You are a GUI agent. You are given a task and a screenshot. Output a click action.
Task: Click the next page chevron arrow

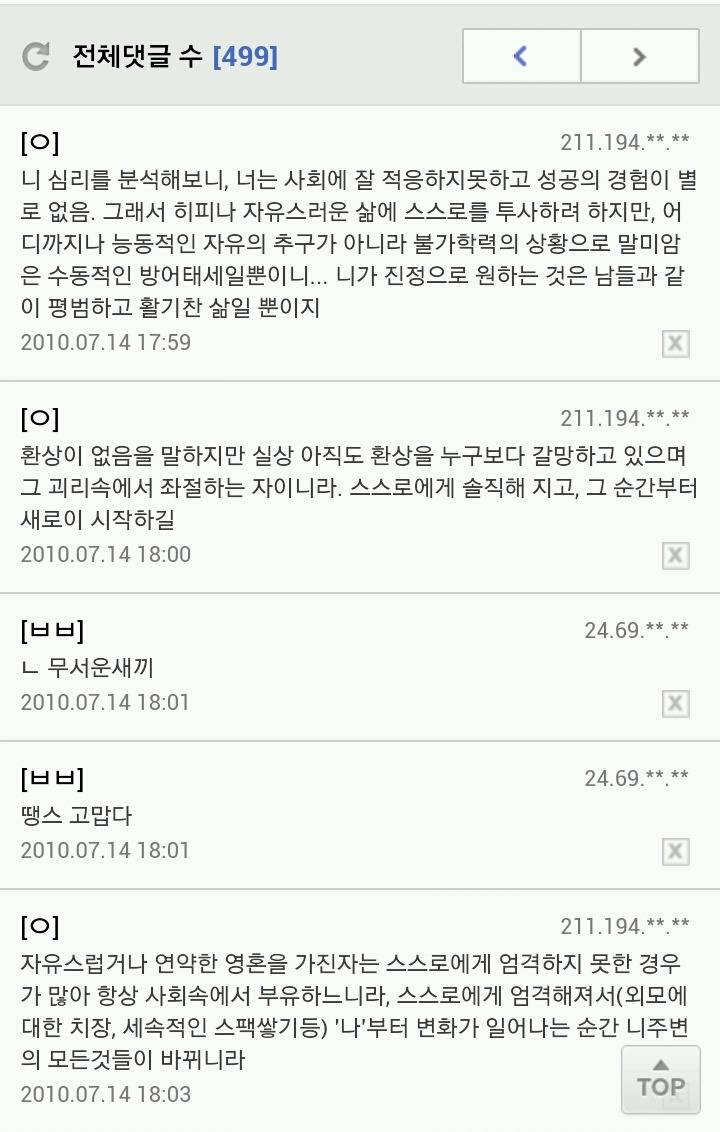pyautogui.click(x=638, y=56)
